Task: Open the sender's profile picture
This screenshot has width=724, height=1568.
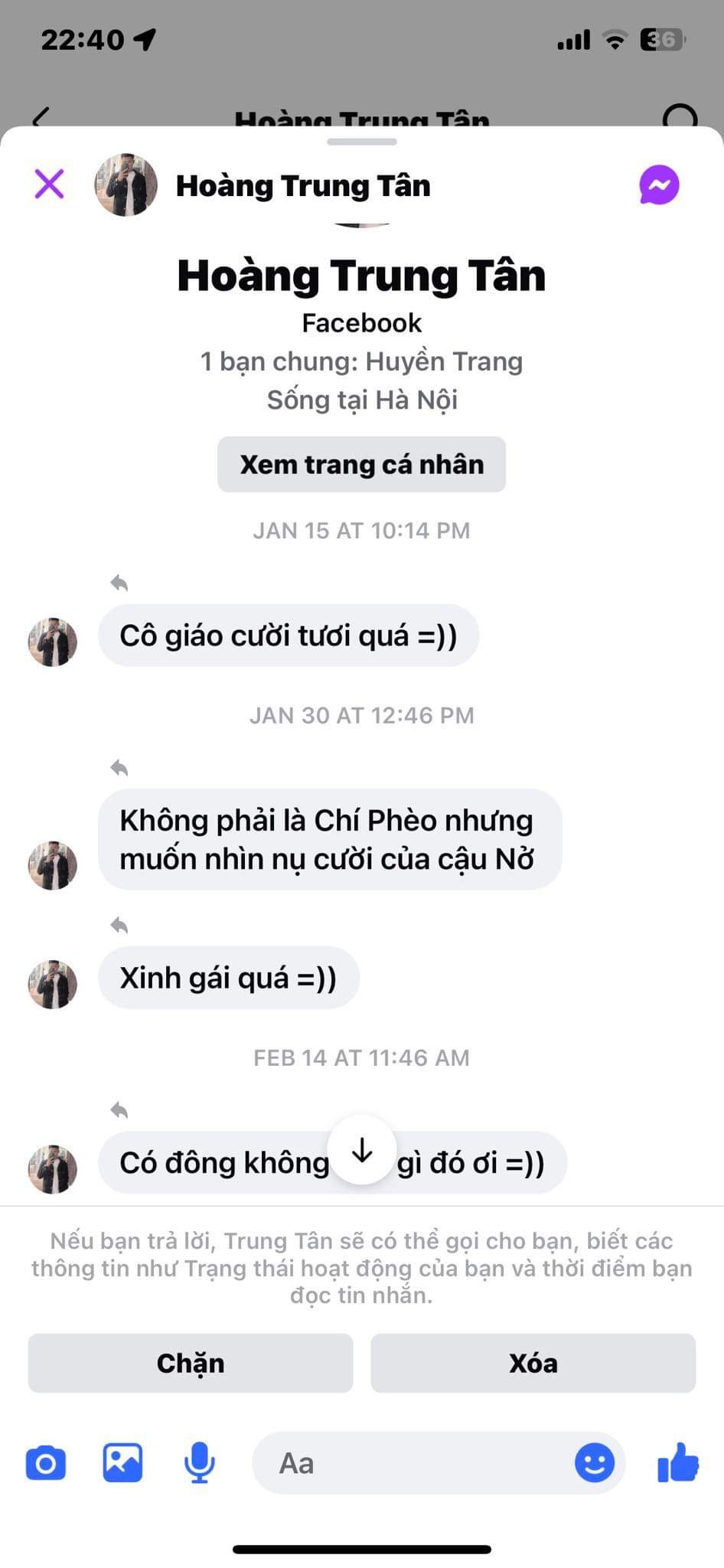Action: pos(125,184)
